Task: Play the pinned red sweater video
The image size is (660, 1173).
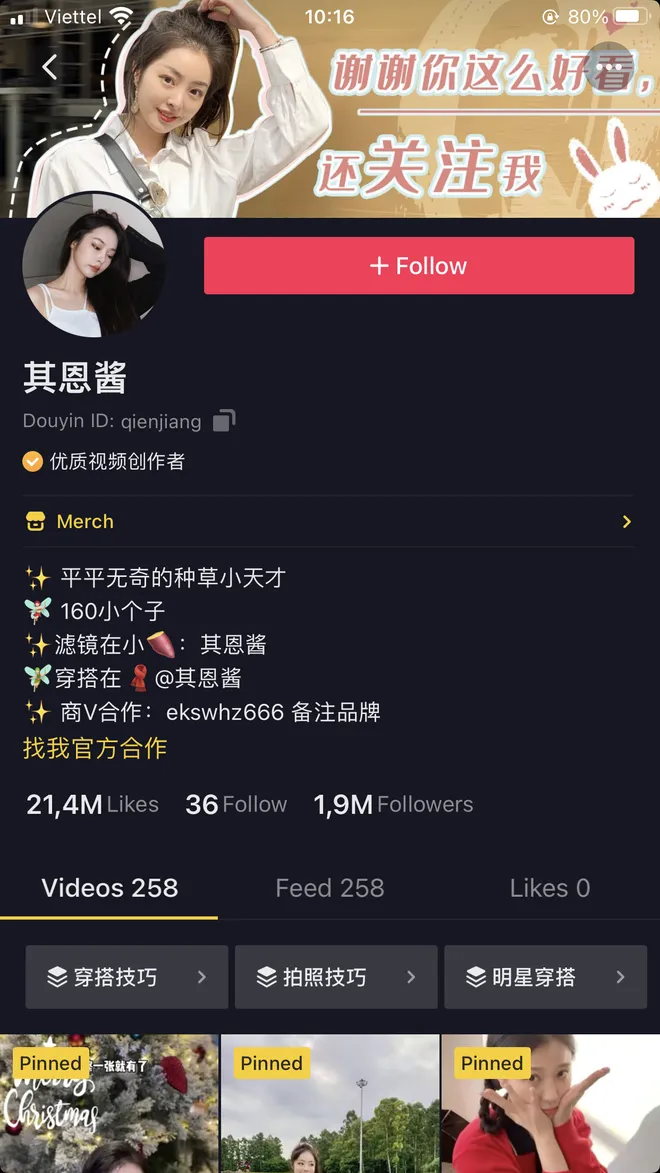Action: tap(549, 1110)
